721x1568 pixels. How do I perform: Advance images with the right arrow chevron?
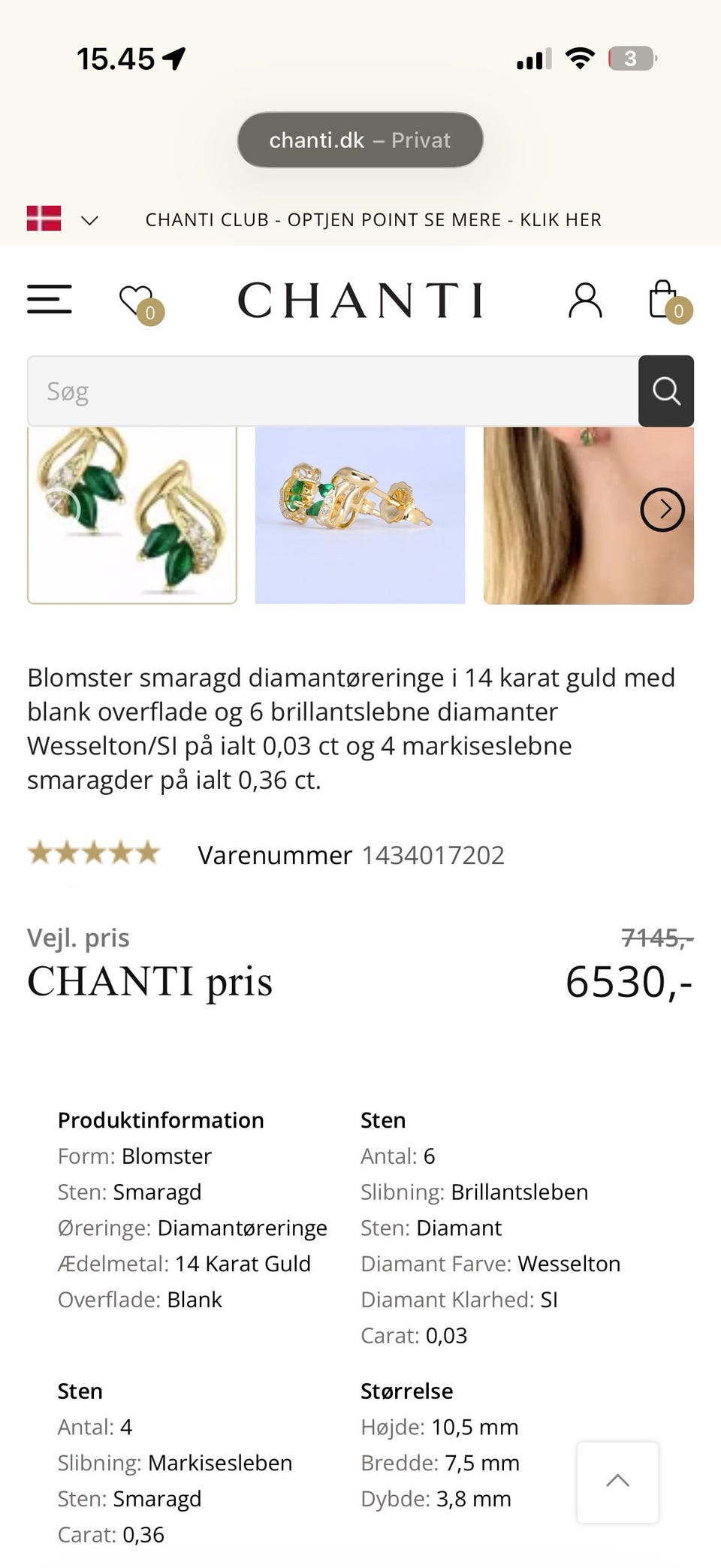[663, 509]
